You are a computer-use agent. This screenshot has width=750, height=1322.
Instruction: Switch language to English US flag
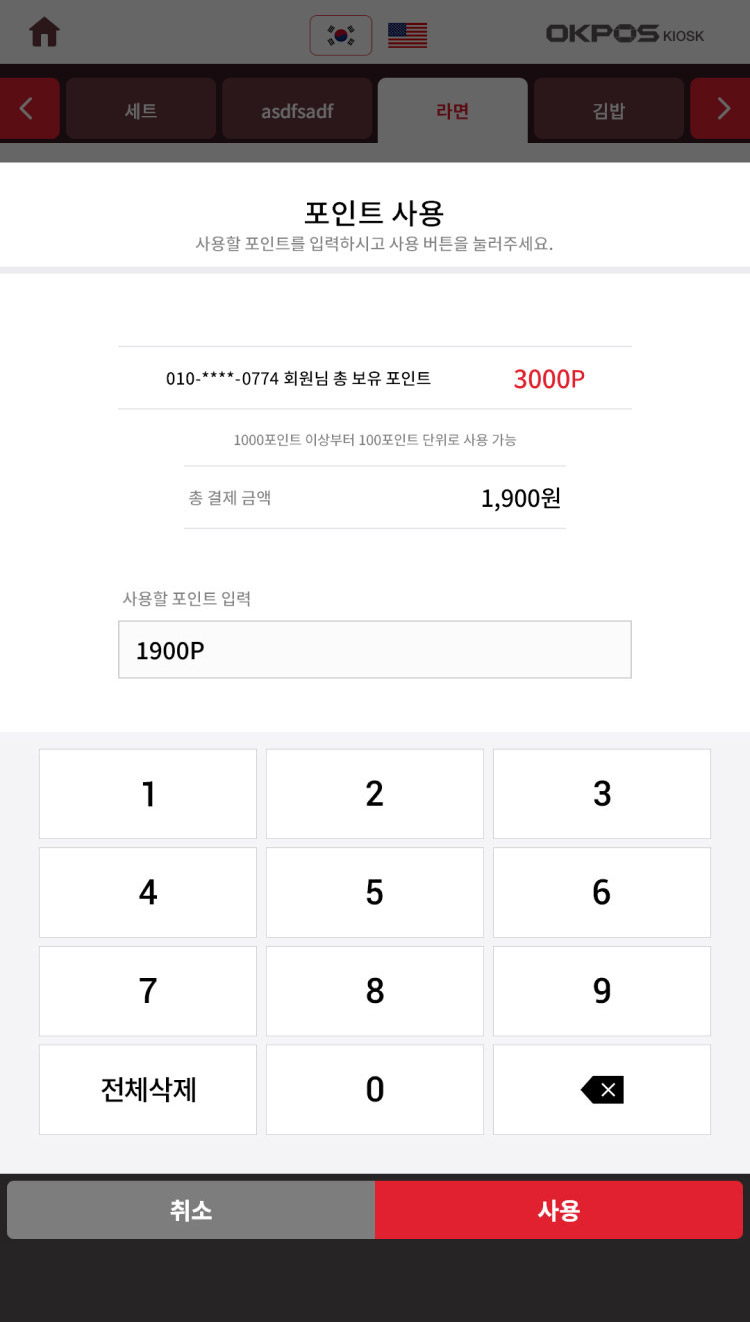407,35
